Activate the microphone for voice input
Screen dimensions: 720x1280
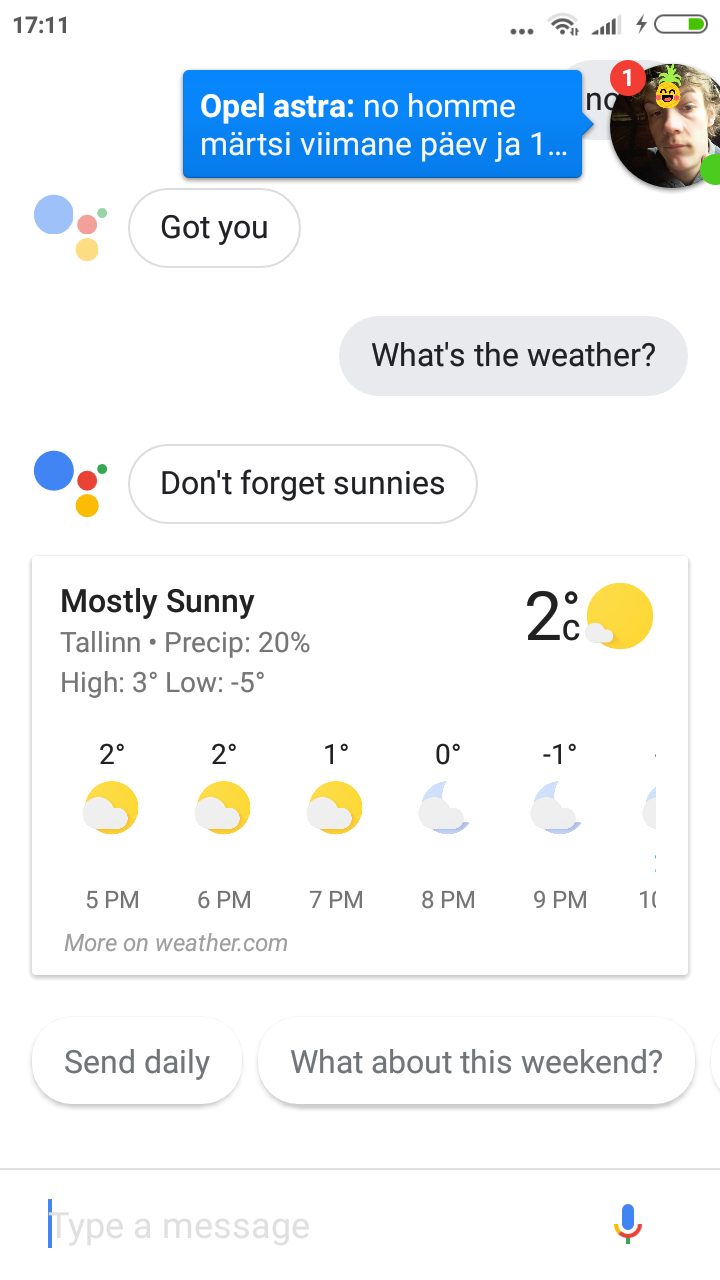(x=628, y=1224)
